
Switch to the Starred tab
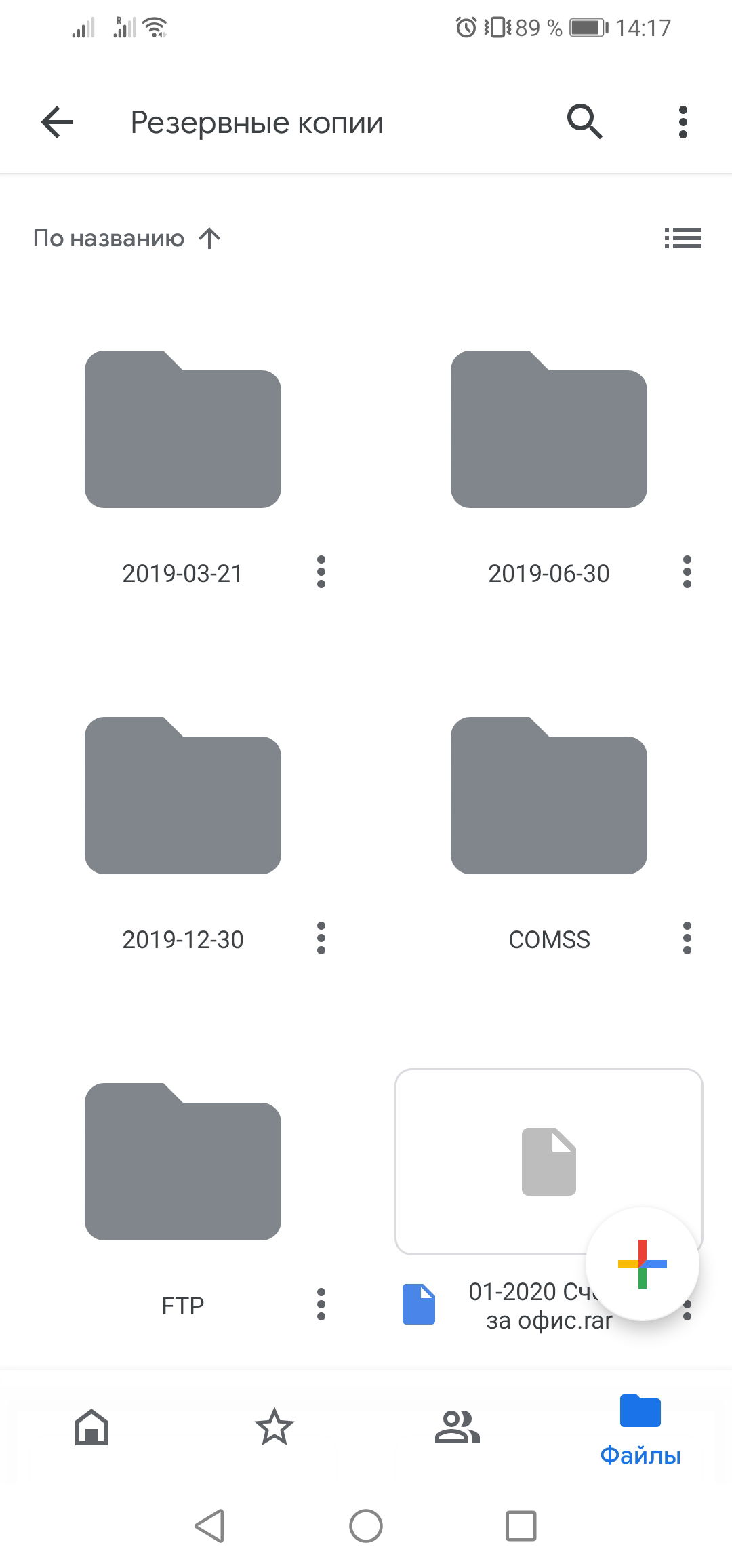274,1427
